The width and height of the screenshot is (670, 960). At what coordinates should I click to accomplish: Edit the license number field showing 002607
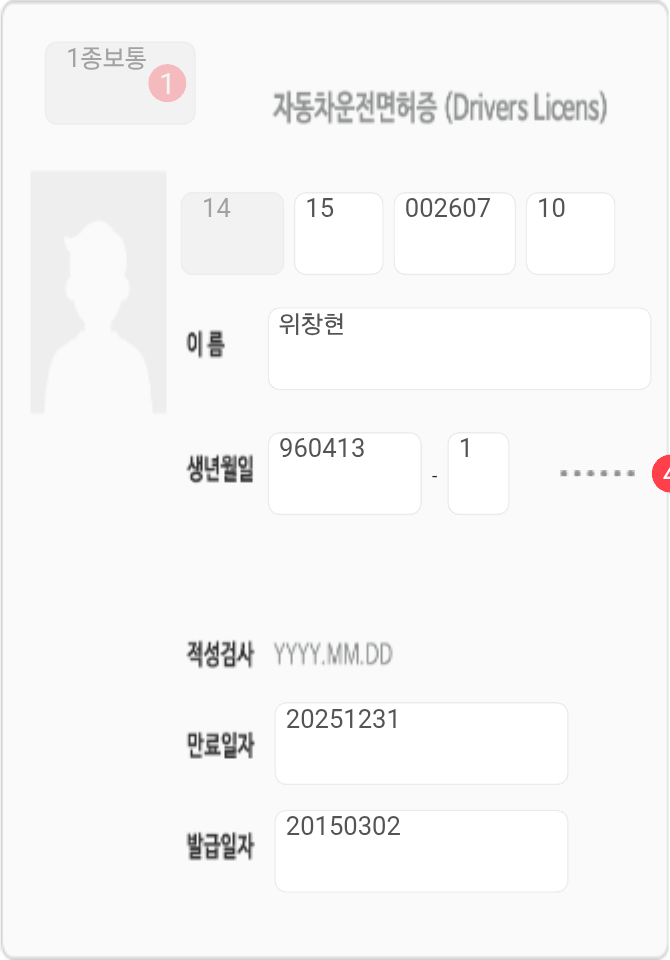[x=454, y=233]
